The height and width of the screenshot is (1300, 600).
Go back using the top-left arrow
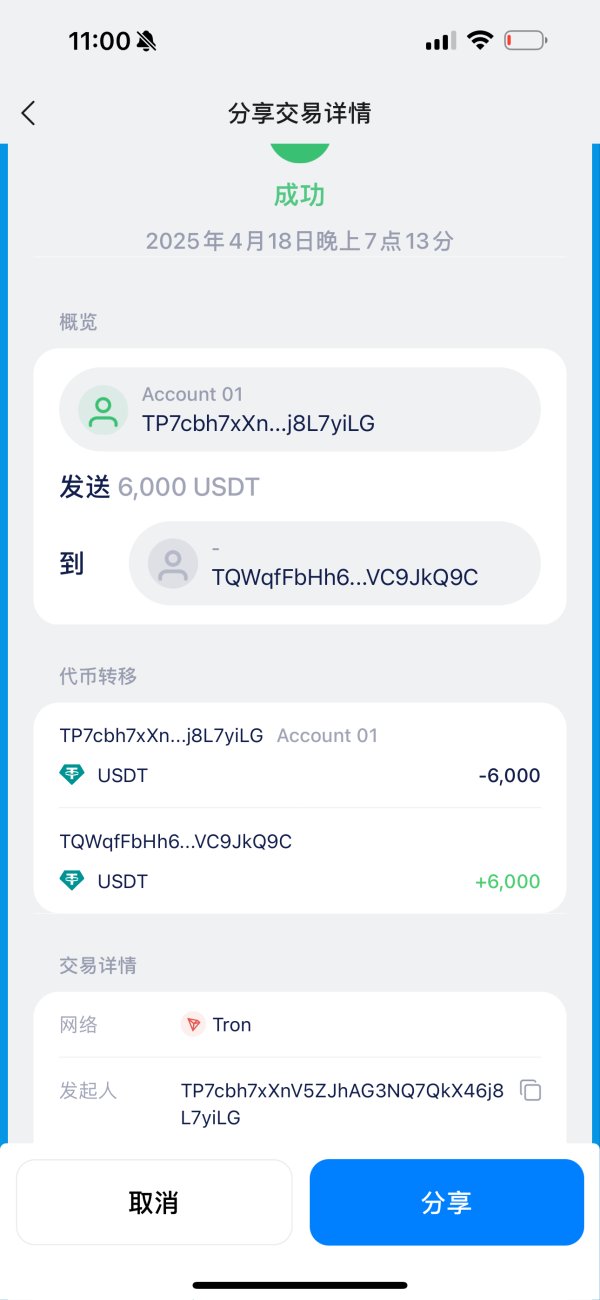28,113
